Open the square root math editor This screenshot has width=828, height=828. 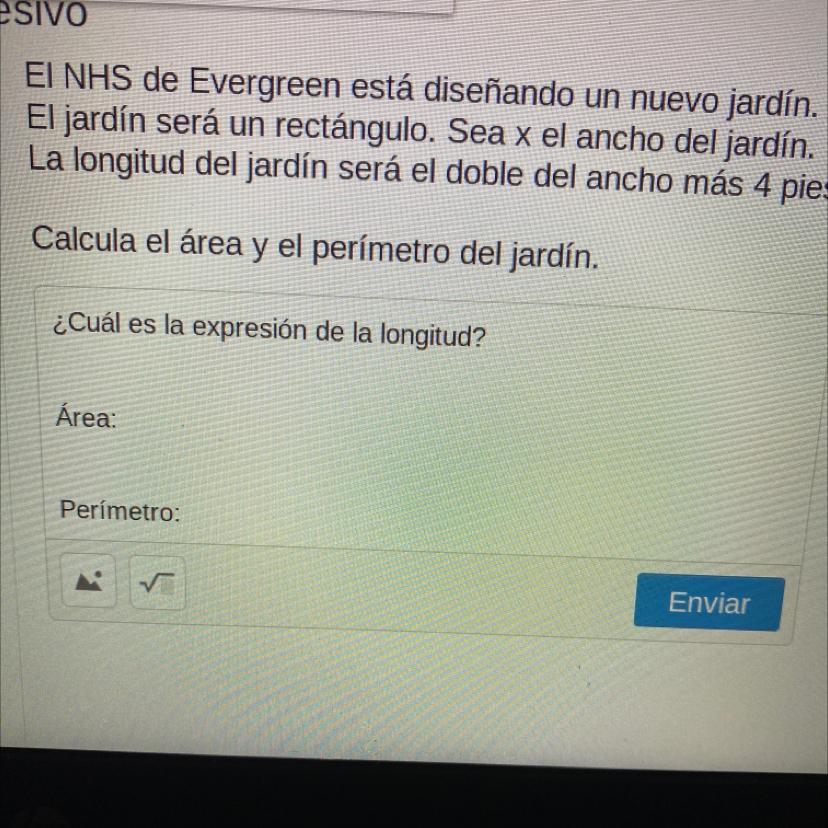[157, 583]
